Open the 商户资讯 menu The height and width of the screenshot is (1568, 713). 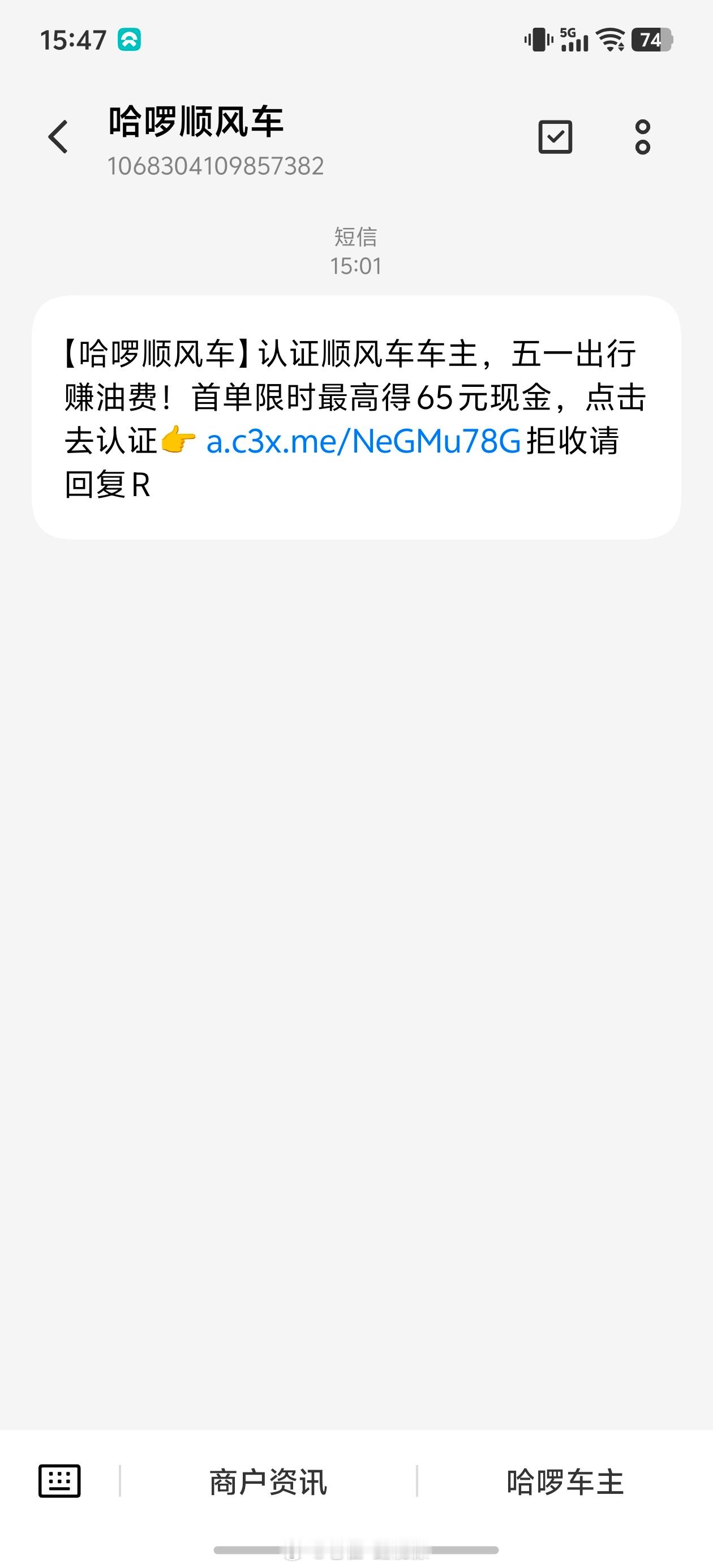(269, 1481)
